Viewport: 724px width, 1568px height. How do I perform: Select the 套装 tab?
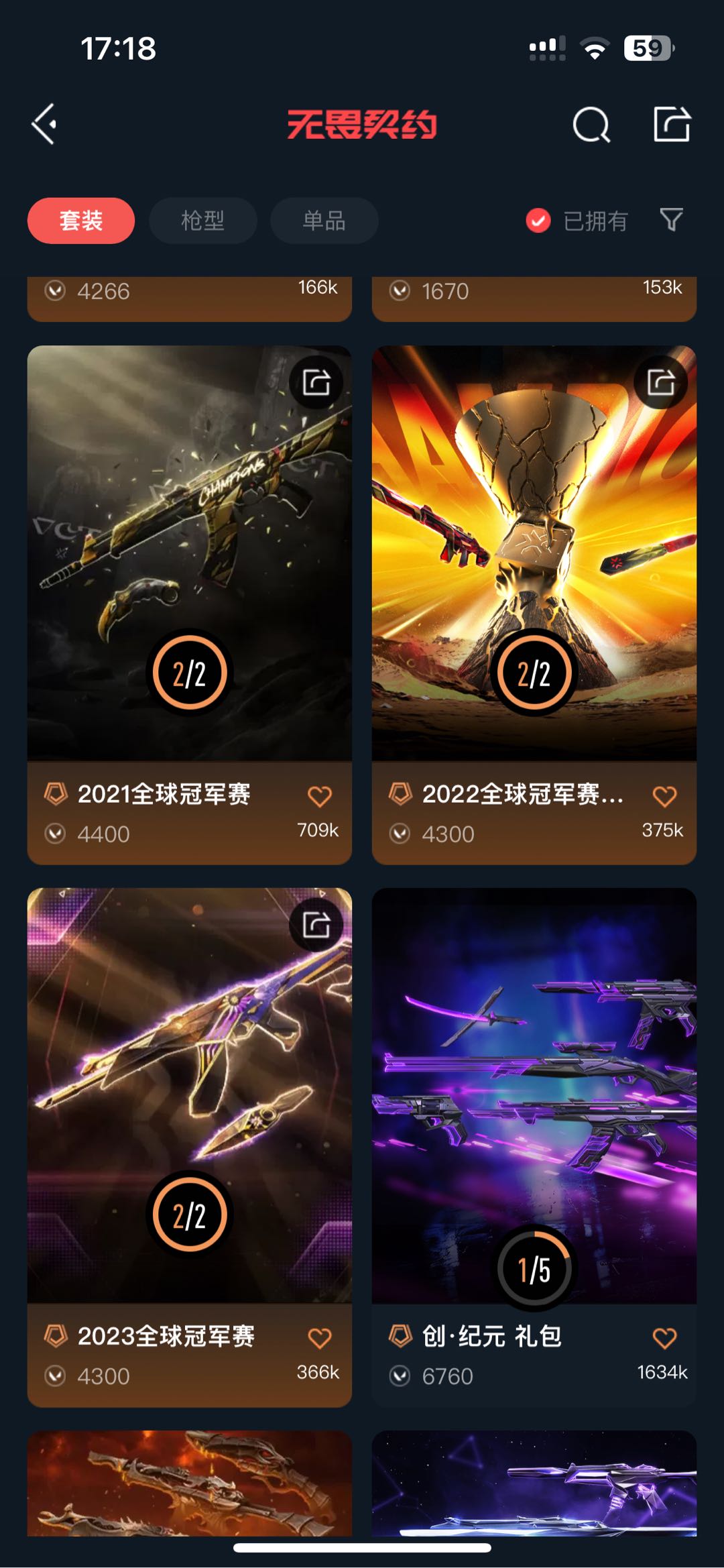[81, 221]
